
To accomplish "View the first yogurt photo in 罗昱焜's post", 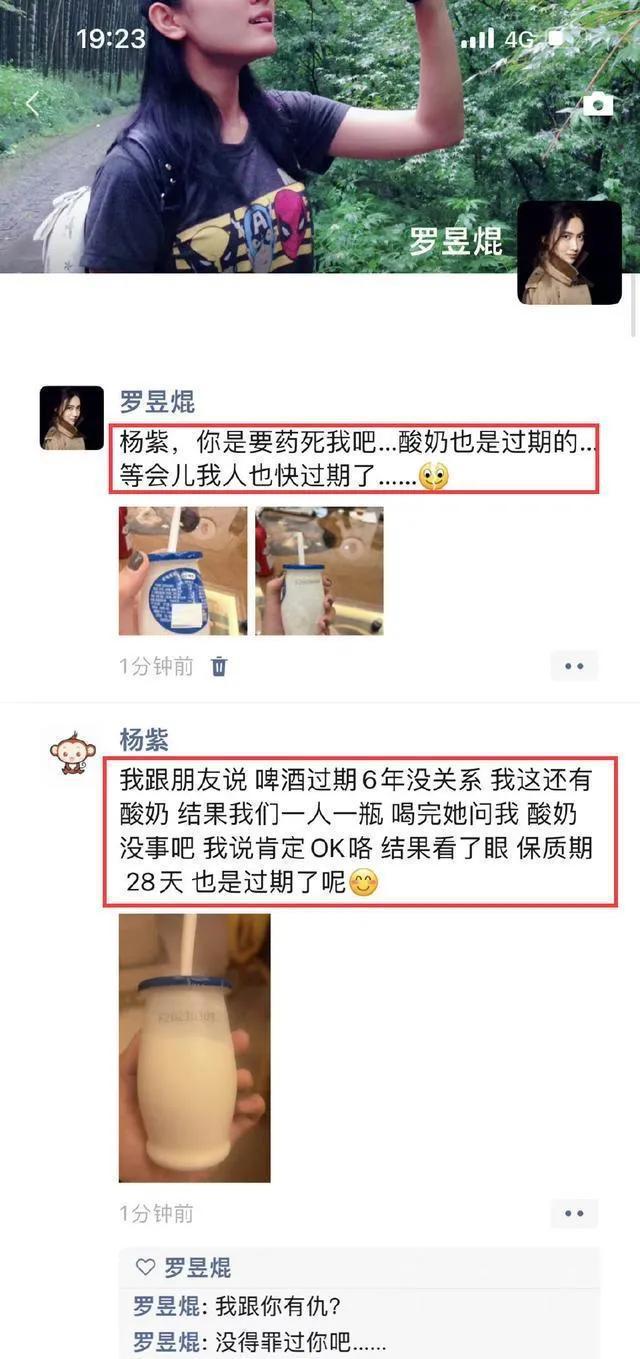I will [x=183, y=571].
